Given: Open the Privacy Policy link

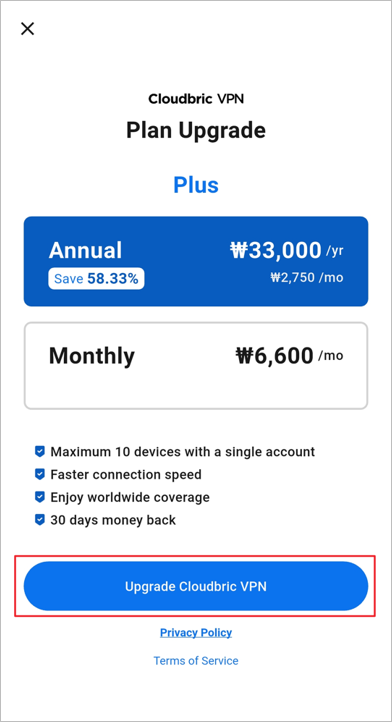Looking at the screenshot, I should (196, 633).
